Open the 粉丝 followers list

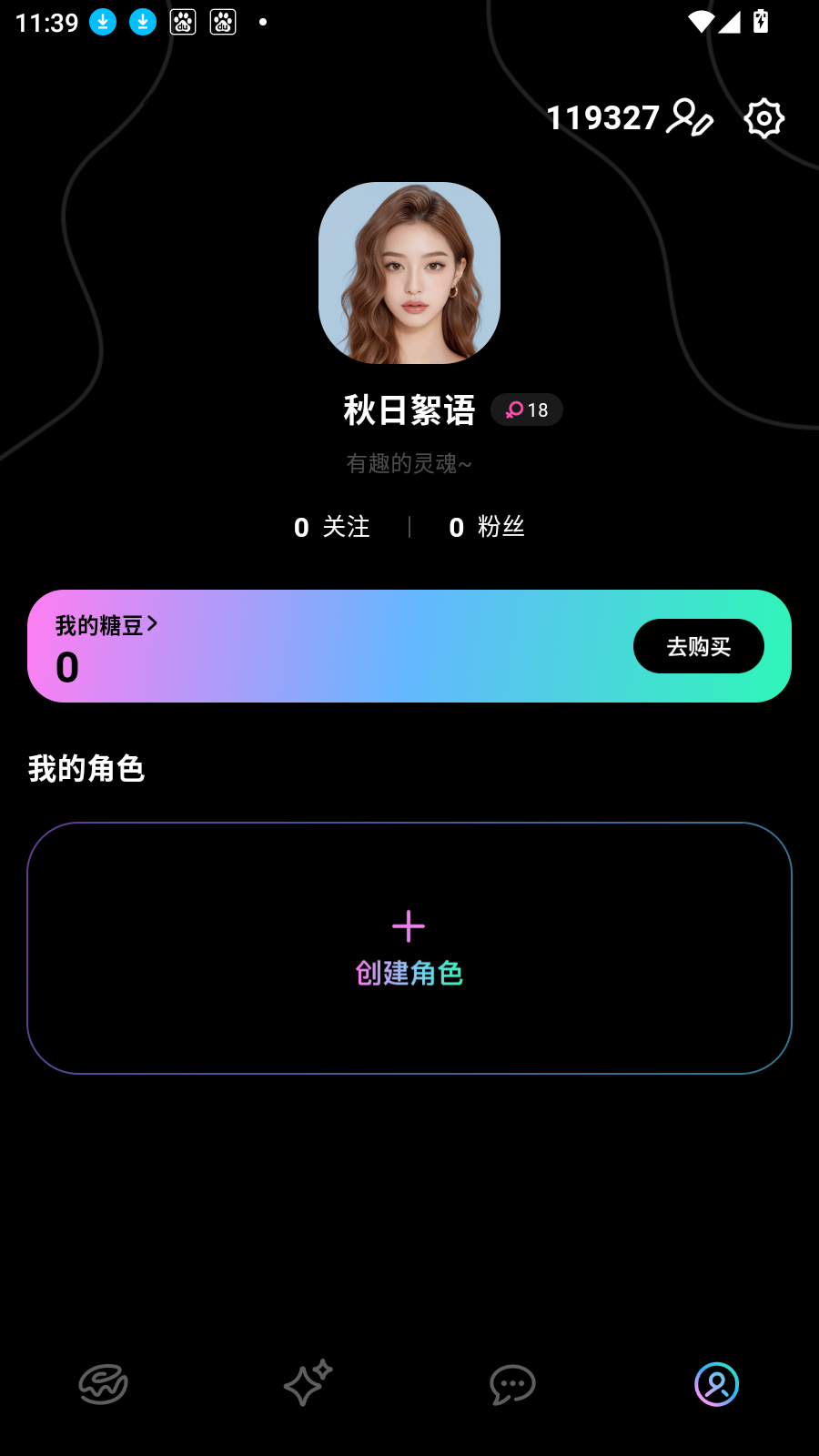coord(488,528)
